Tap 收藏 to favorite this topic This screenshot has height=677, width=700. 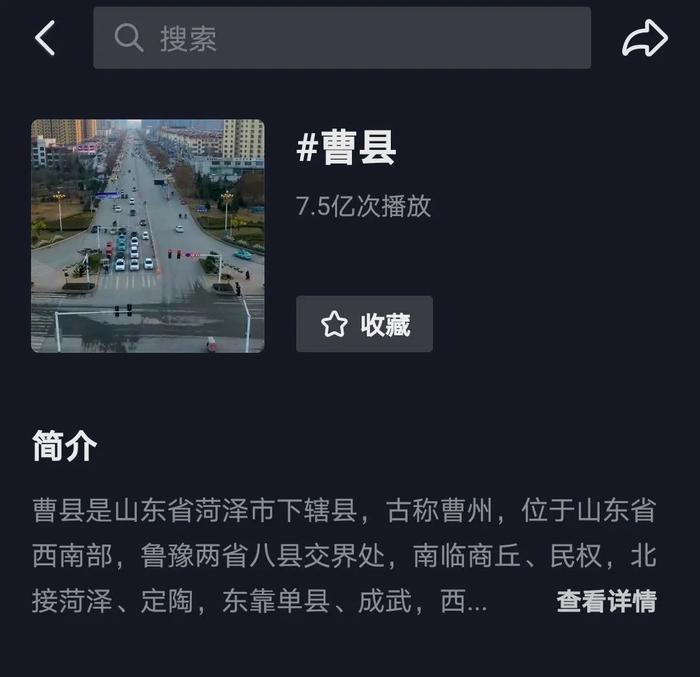coord(364,324)
